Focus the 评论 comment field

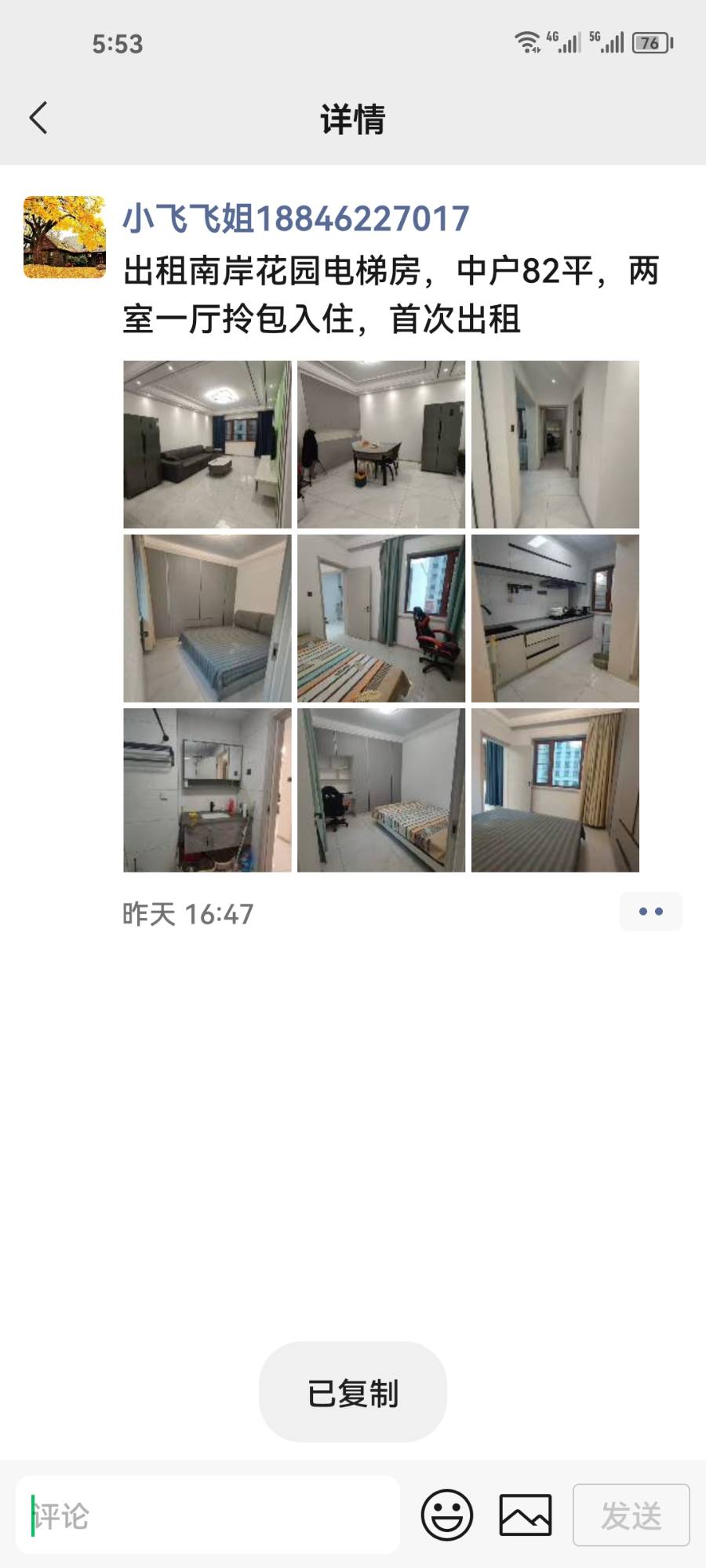[x=208, y=1515]
